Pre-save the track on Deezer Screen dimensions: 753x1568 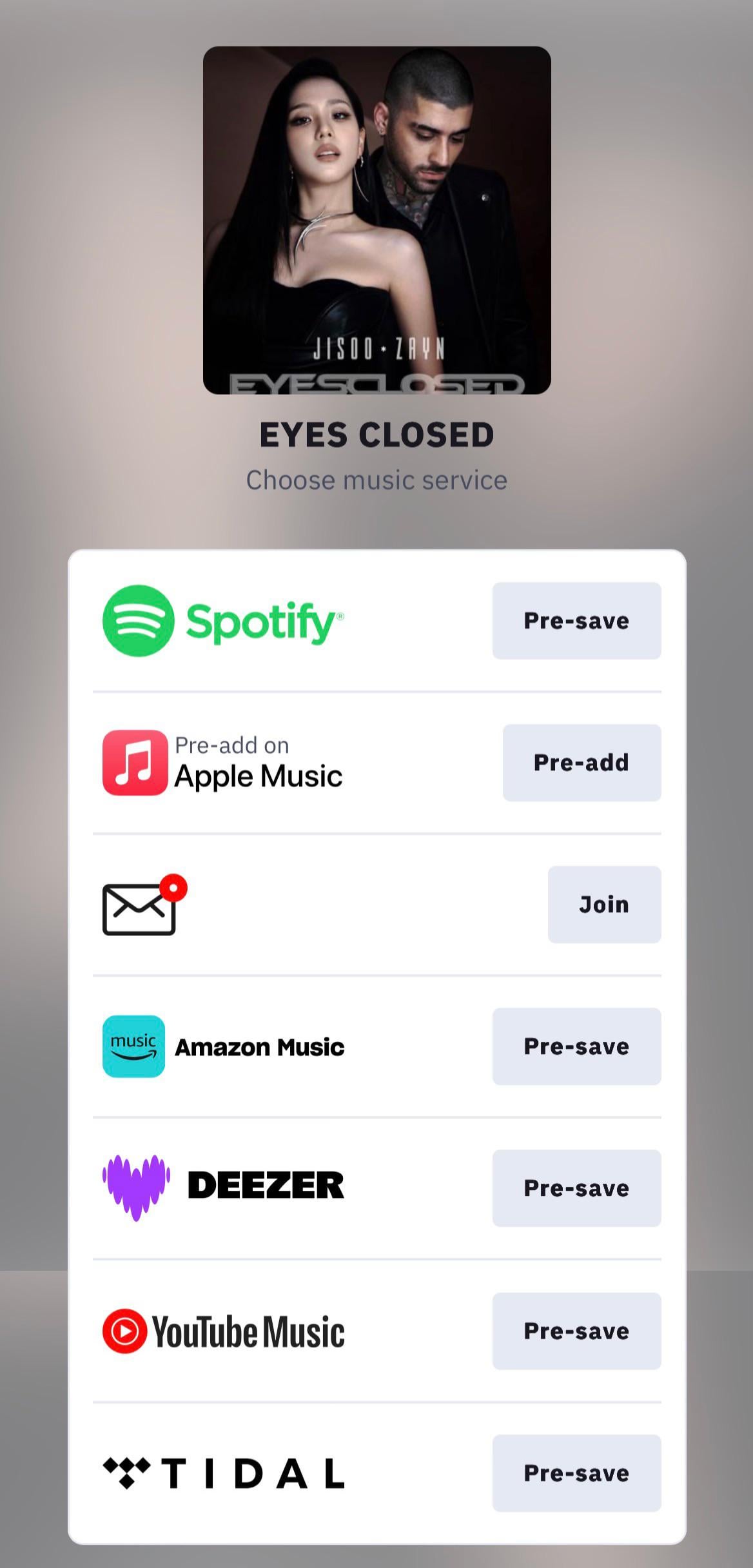coord(576,1188)
